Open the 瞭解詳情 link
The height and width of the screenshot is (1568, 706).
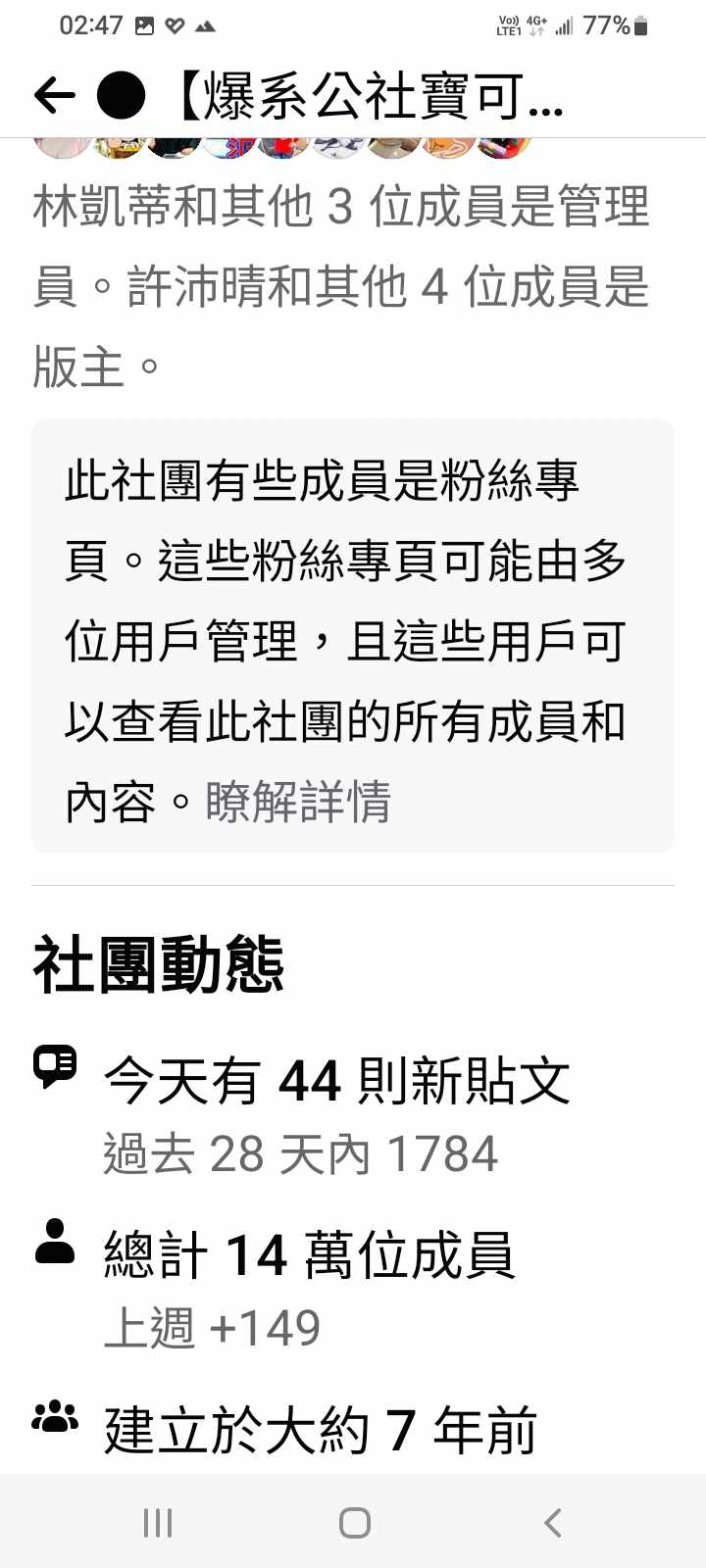[x=297, y=803]
